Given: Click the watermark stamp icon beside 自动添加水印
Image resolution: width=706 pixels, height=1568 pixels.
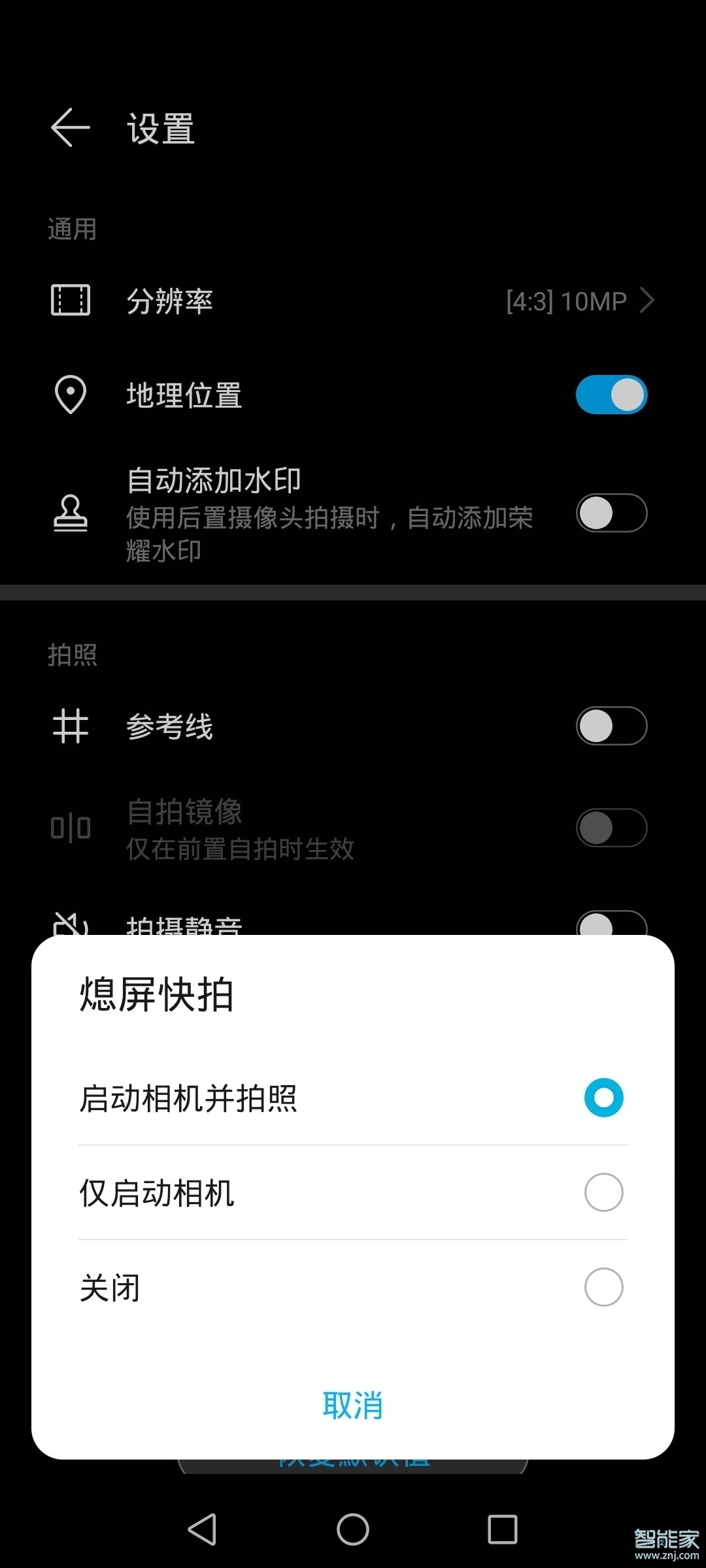Looking at the screenshot, I should (x=71, y=515).
